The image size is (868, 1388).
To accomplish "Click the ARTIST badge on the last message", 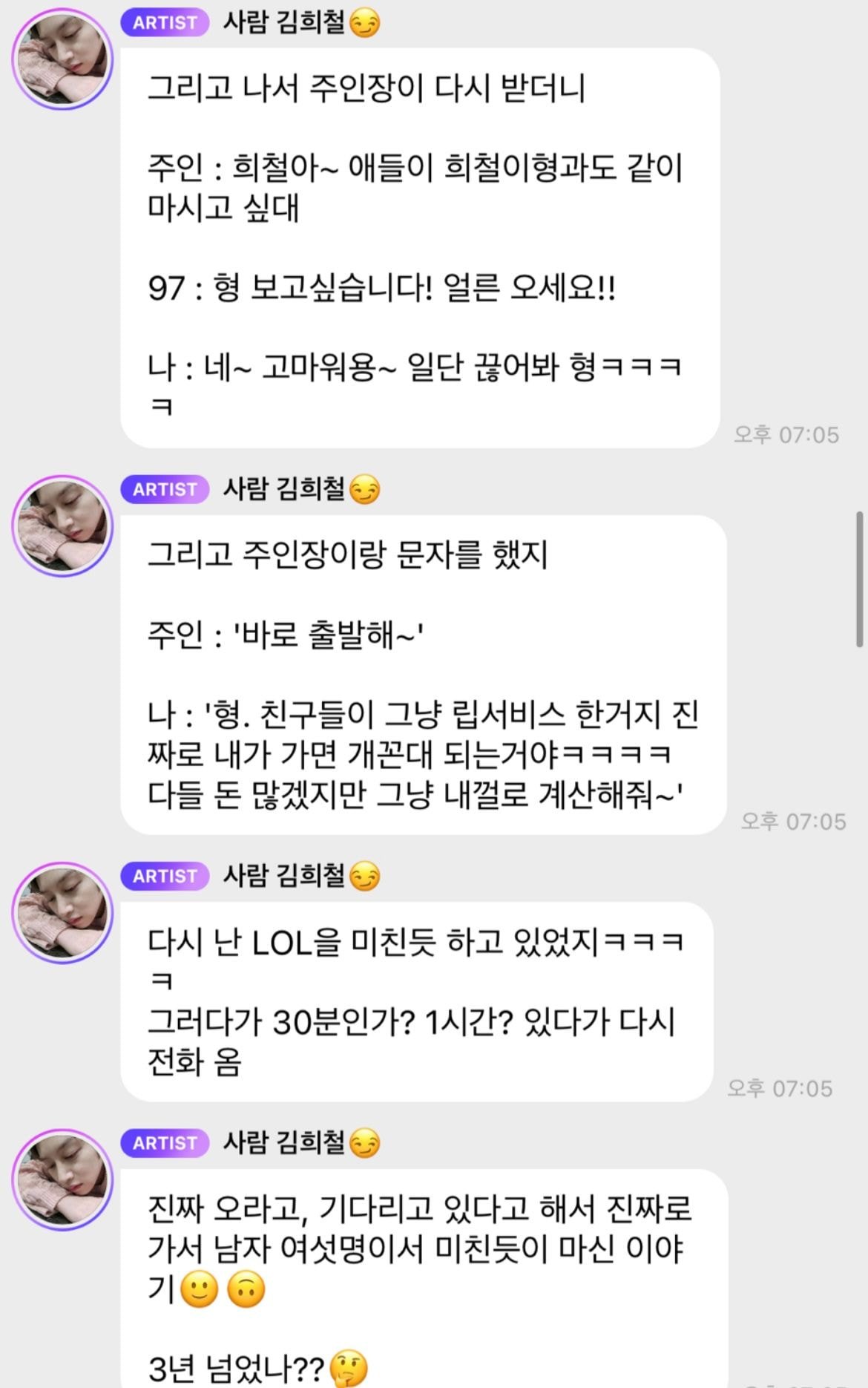I will pyautogui.click(x=164, y=1143).
